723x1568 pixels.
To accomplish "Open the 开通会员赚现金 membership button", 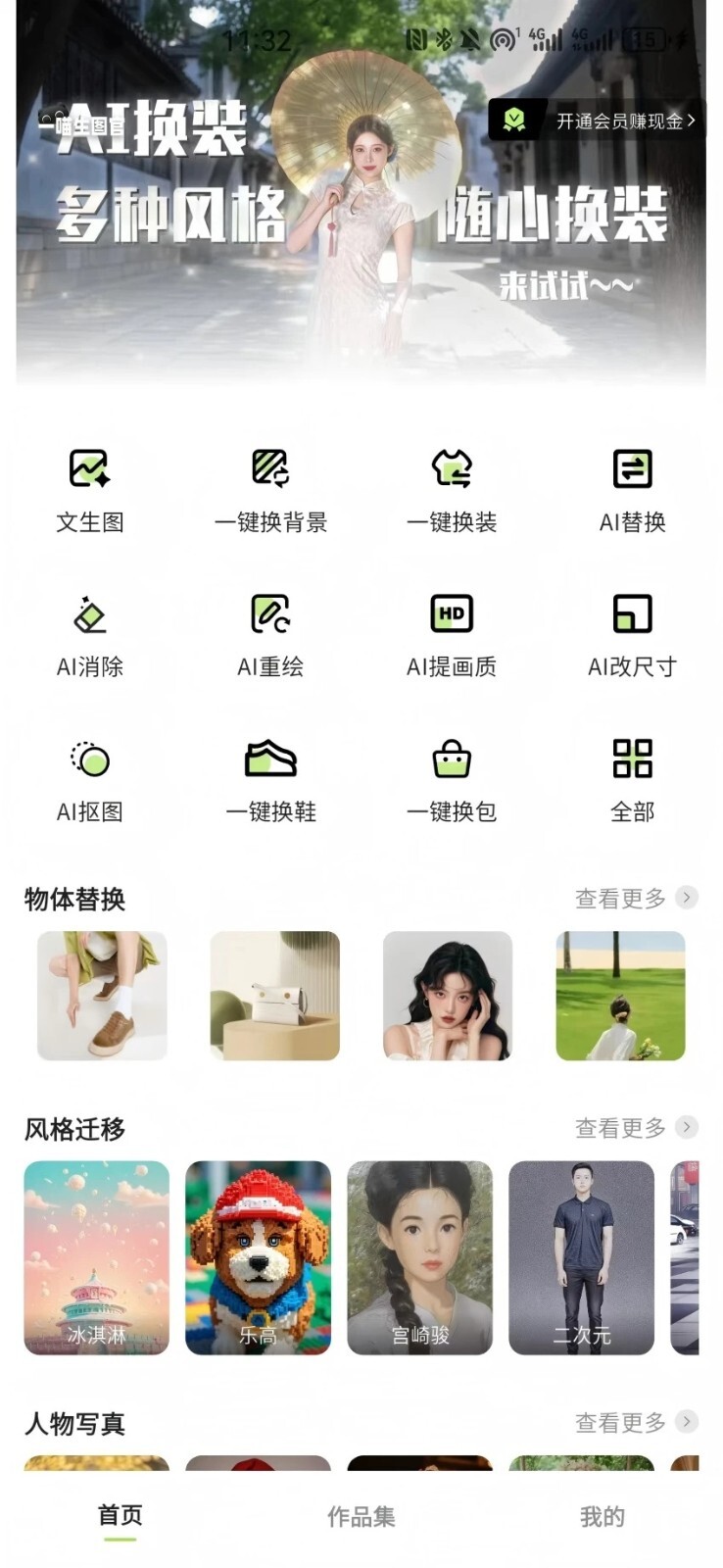I will (597, 121).
